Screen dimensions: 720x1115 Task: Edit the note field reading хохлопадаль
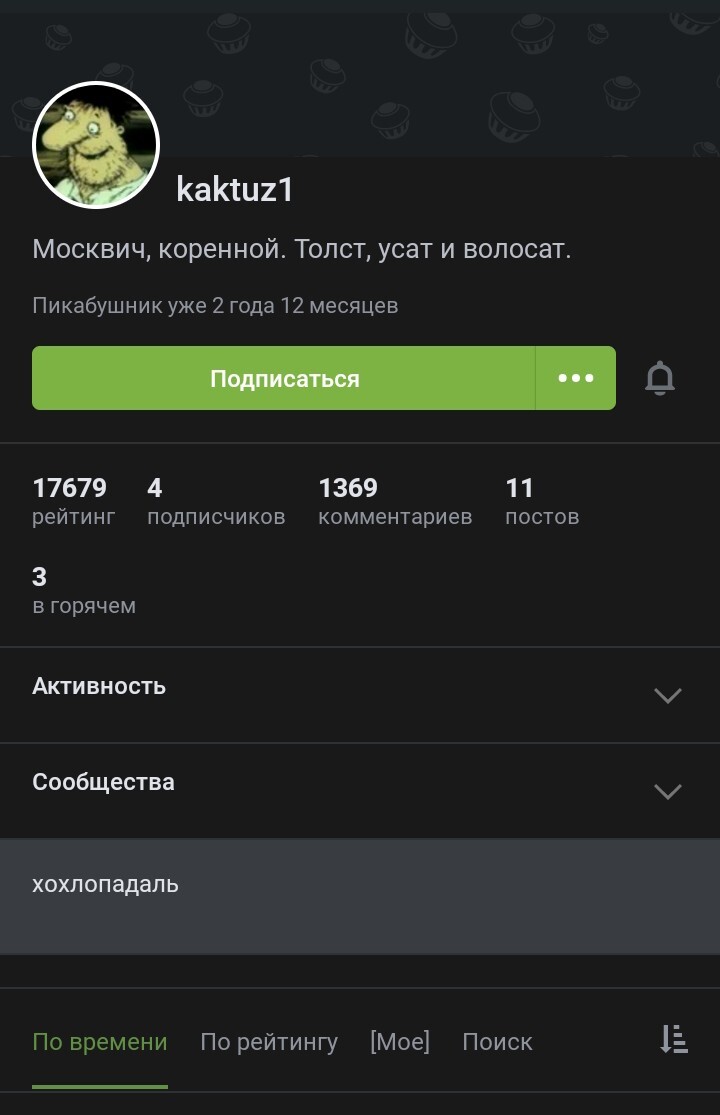pyautogui.click(x=360, y=897)
